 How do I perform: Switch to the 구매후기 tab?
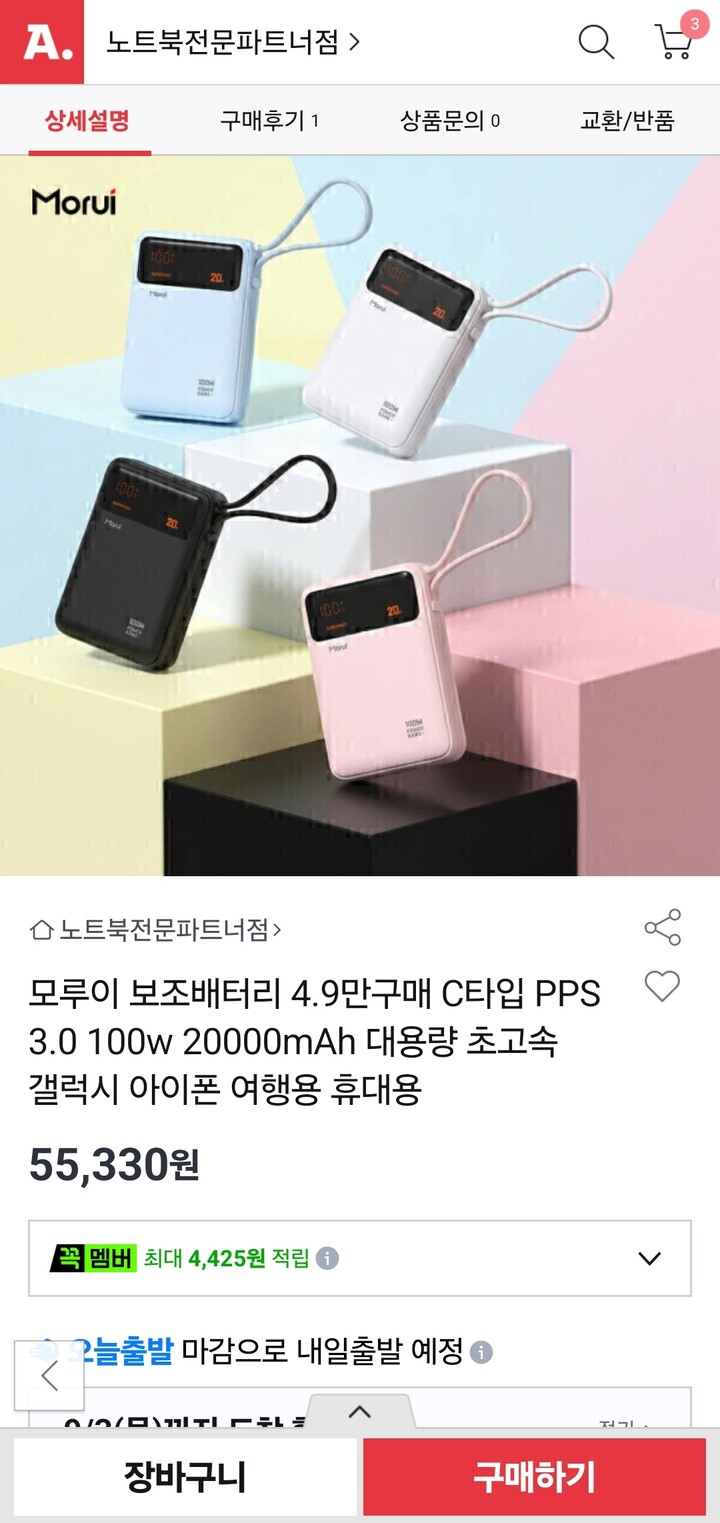(269, 121)
